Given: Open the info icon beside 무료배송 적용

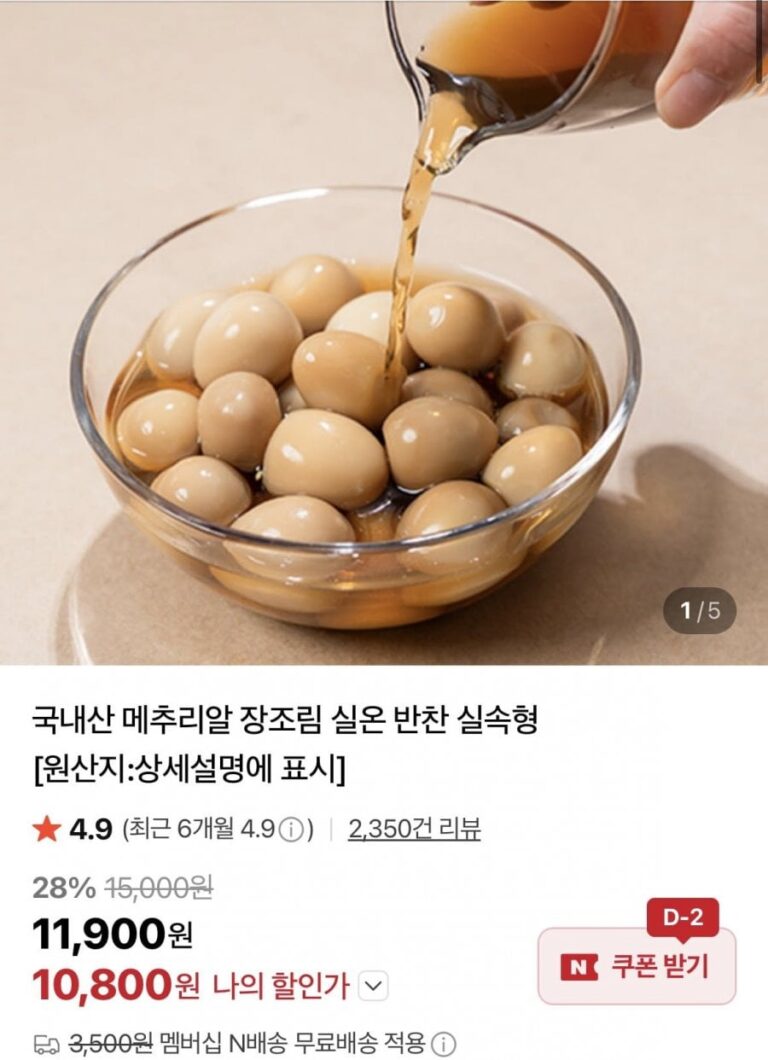Looking at the screenshot, I should 443,1044.
